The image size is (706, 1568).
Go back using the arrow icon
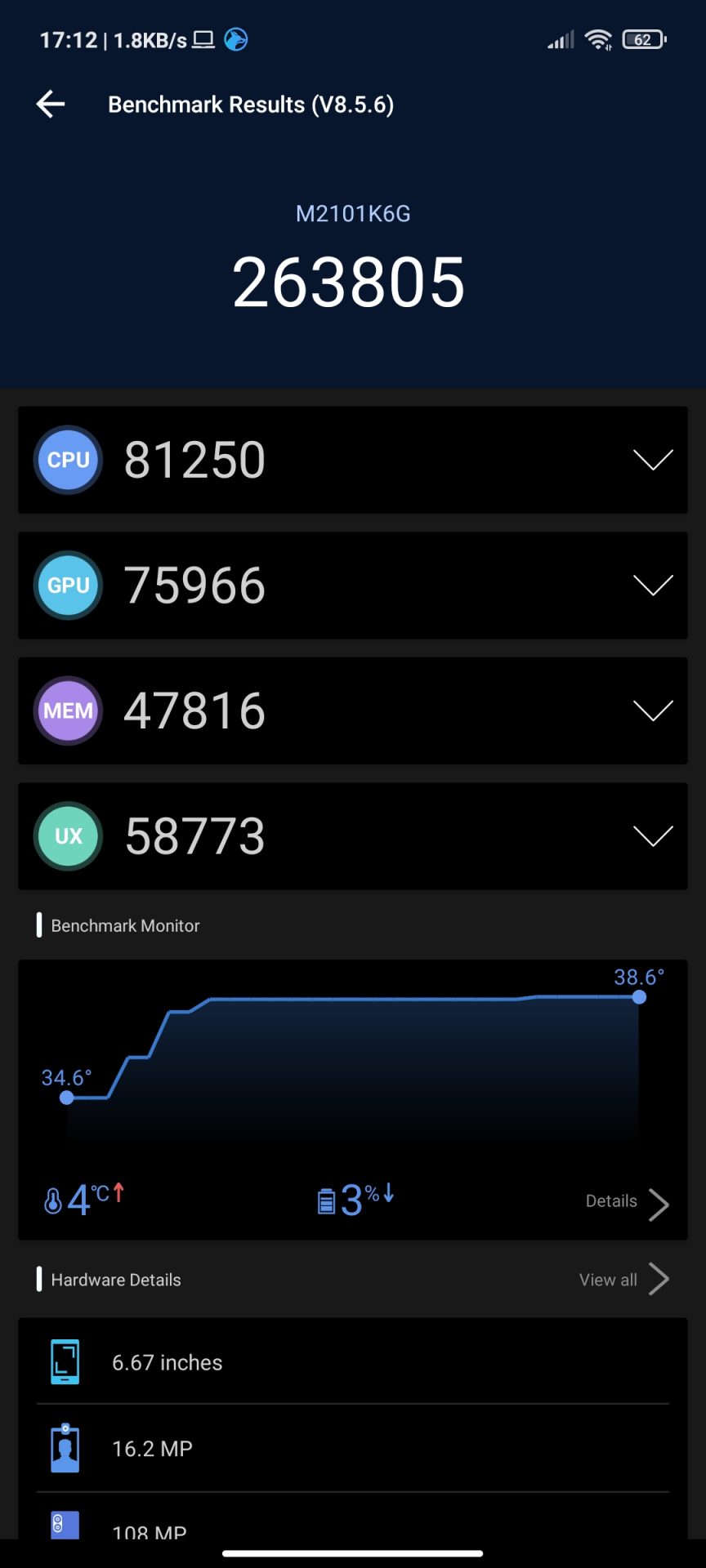[51, 104]
